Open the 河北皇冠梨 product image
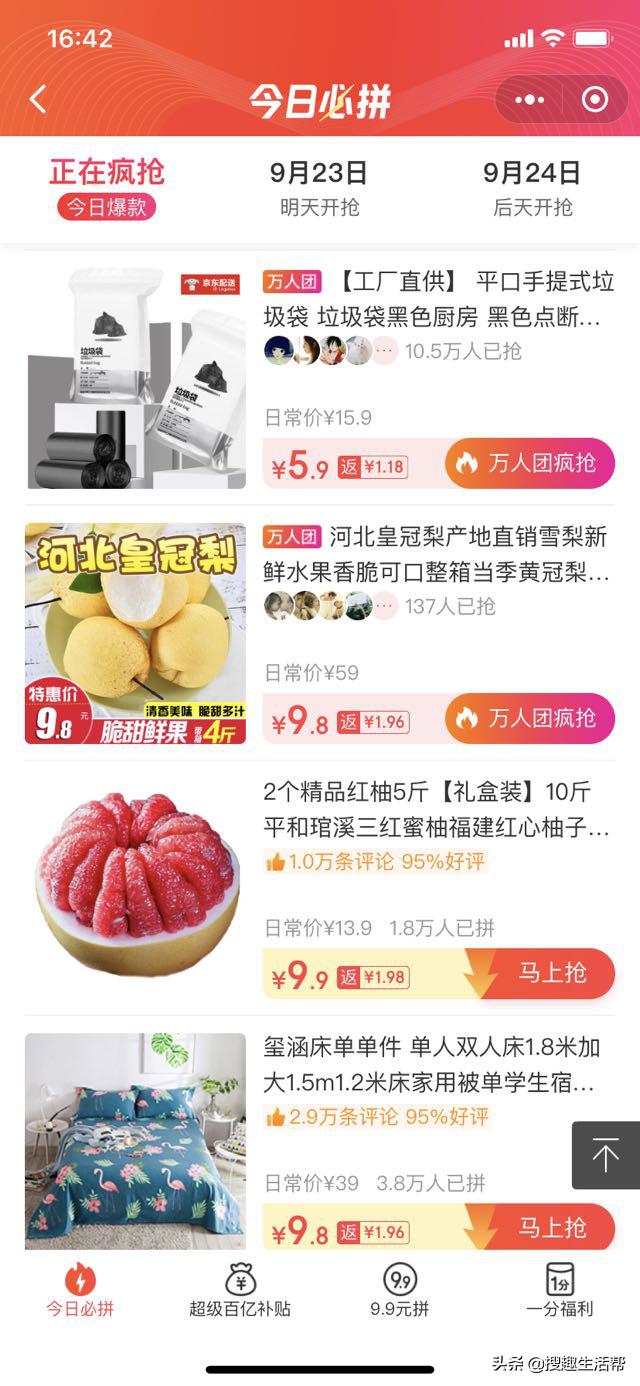640x1386 pixels. 136,634
